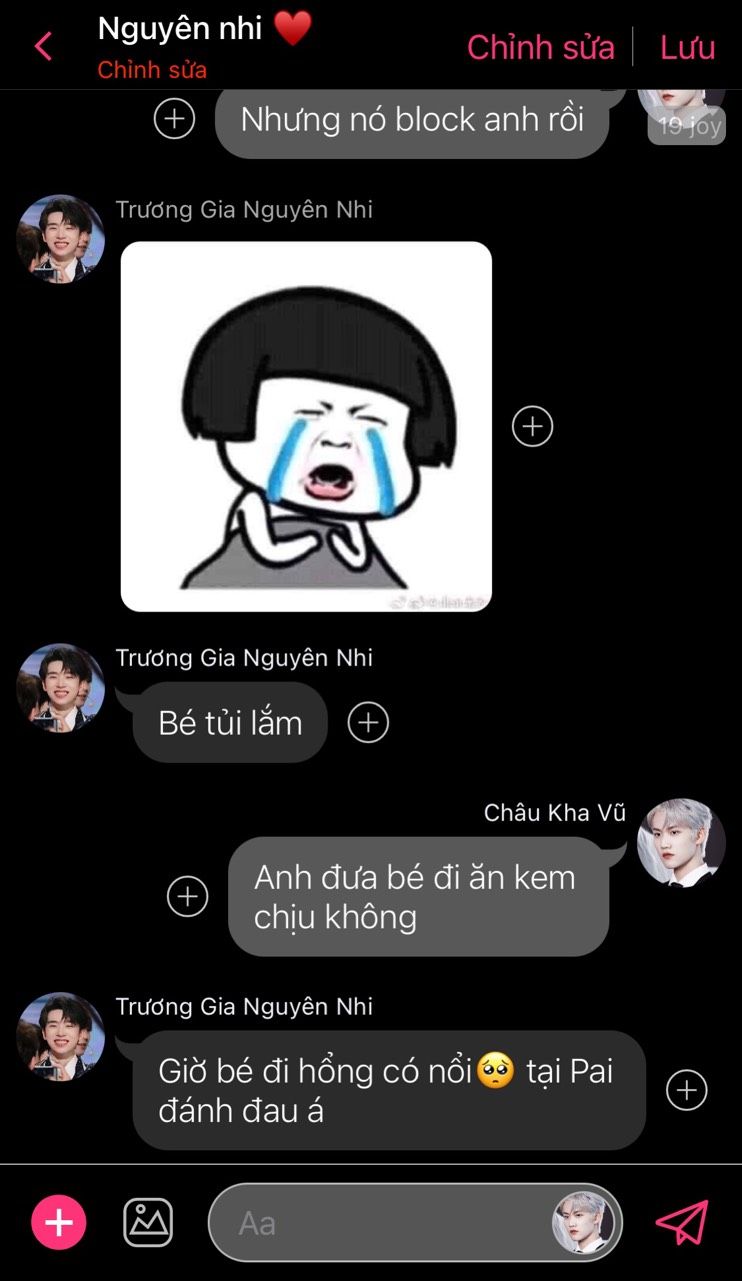Open the crying meme image message

tap(306, 426)
